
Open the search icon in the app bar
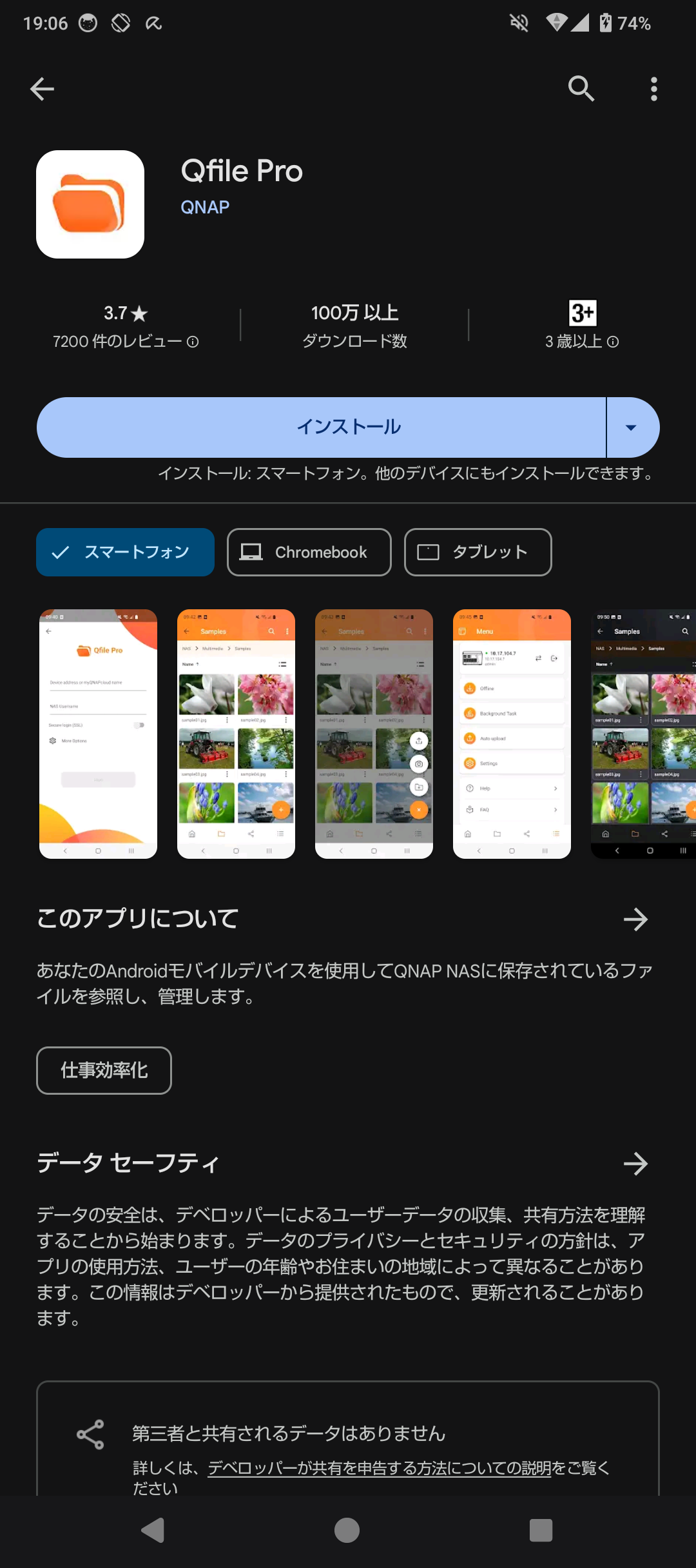(x=581, y=89)
